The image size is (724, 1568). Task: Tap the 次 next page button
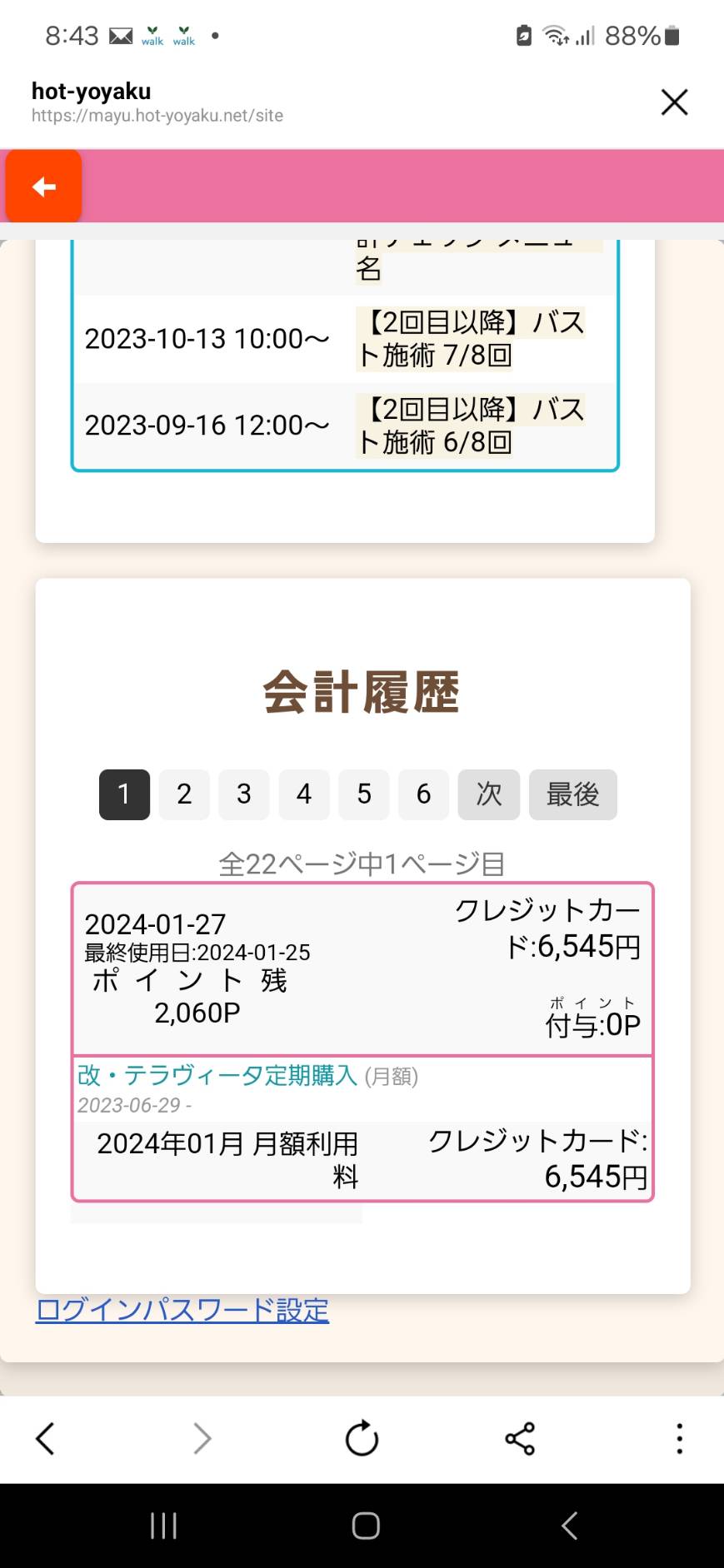click(489, 794)
